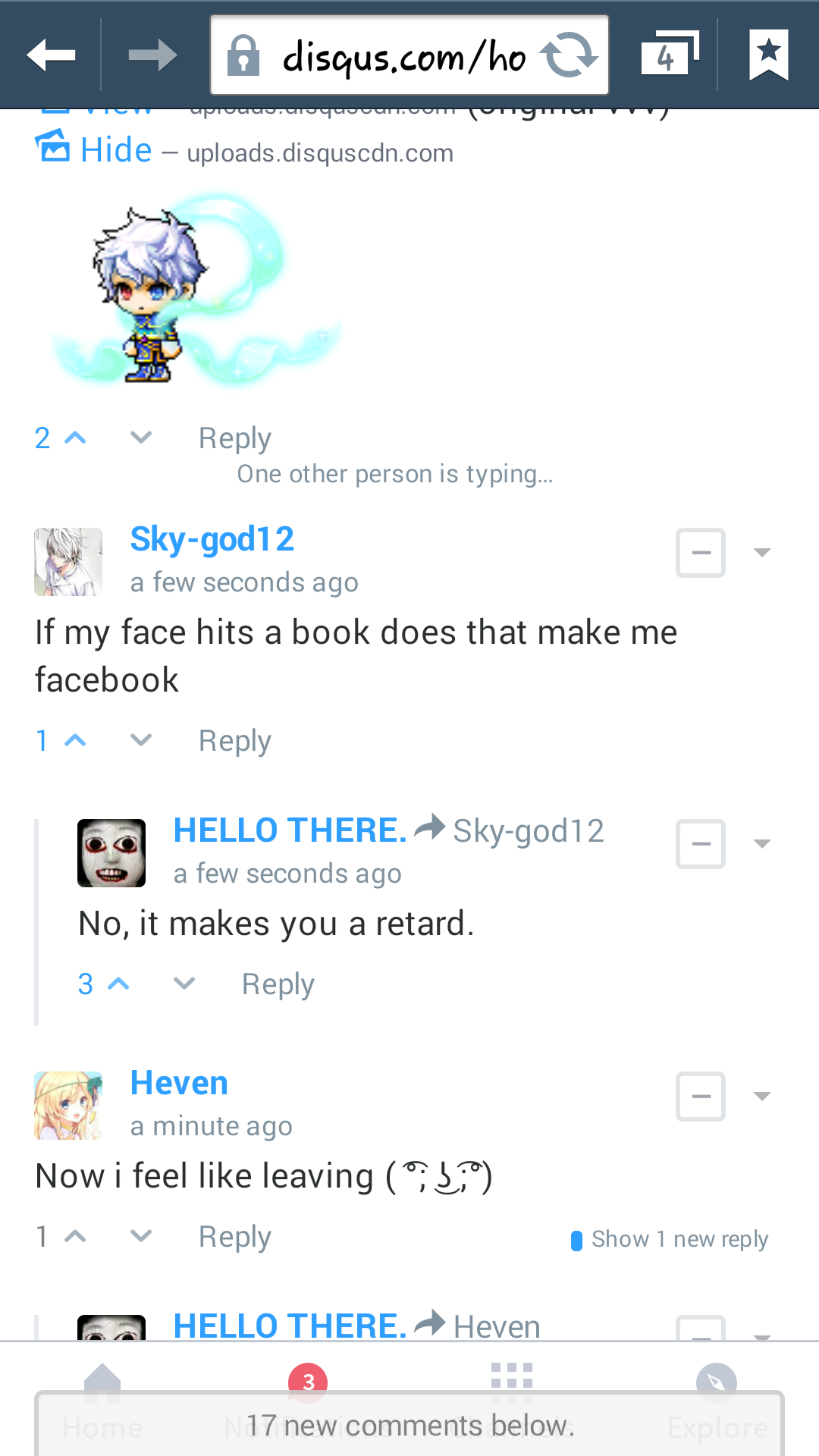Open the browser bookmarks

pyautogui.click(x=768, y=55)
